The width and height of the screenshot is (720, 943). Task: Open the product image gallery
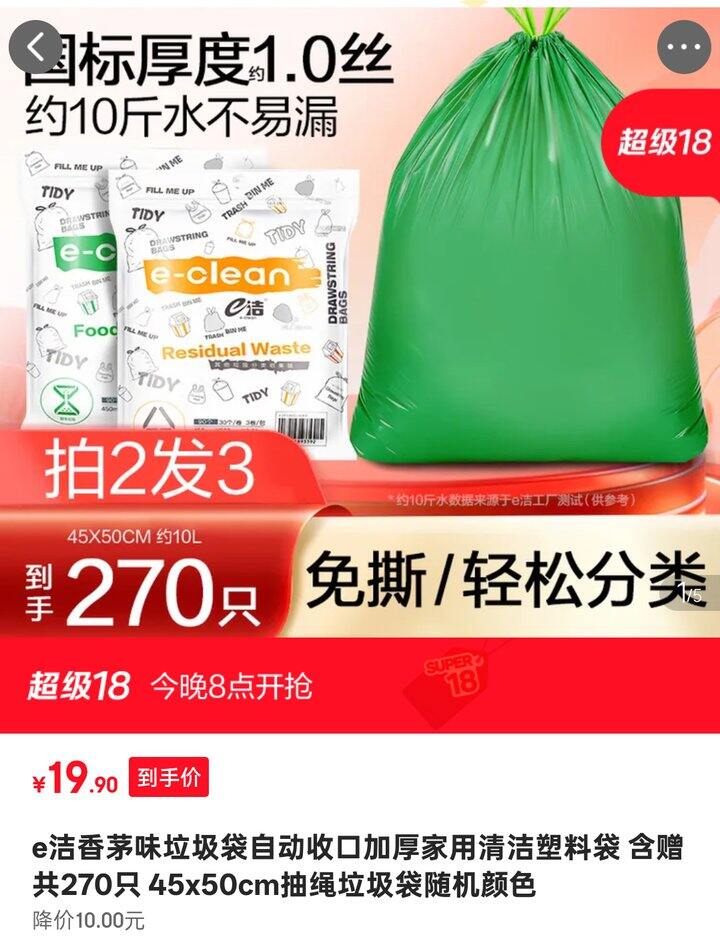360,330
